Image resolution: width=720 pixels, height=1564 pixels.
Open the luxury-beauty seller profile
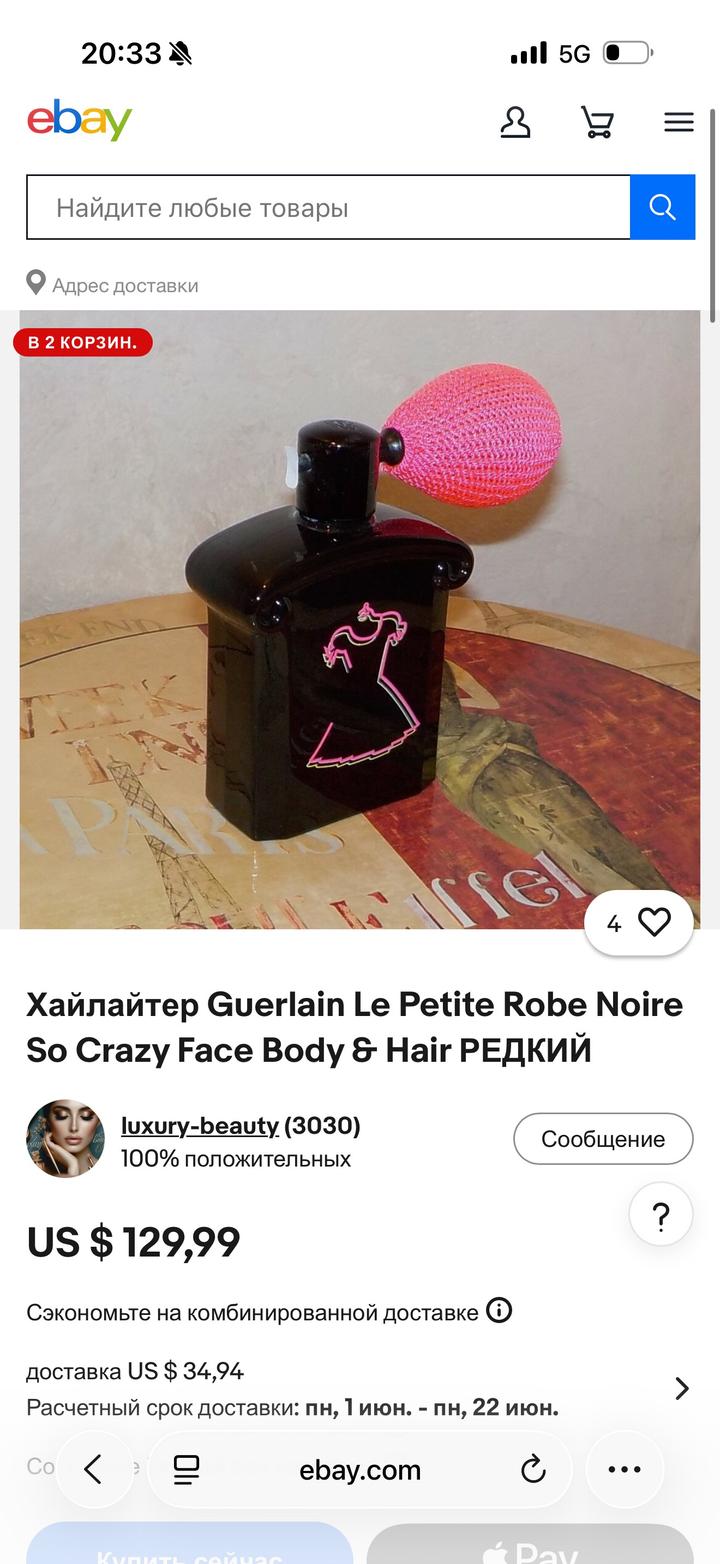click(200, 1126)
